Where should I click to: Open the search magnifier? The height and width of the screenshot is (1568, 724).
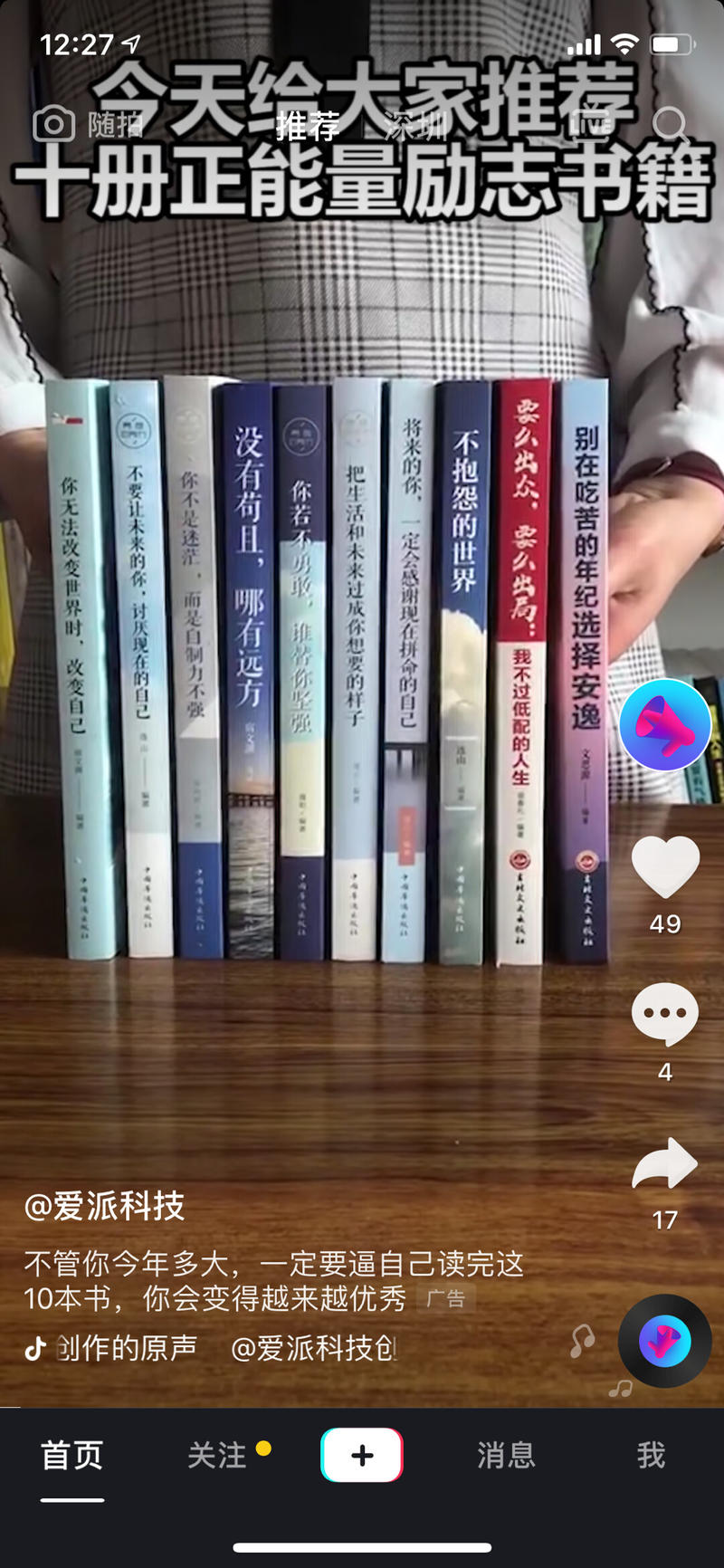coord(671,124)
